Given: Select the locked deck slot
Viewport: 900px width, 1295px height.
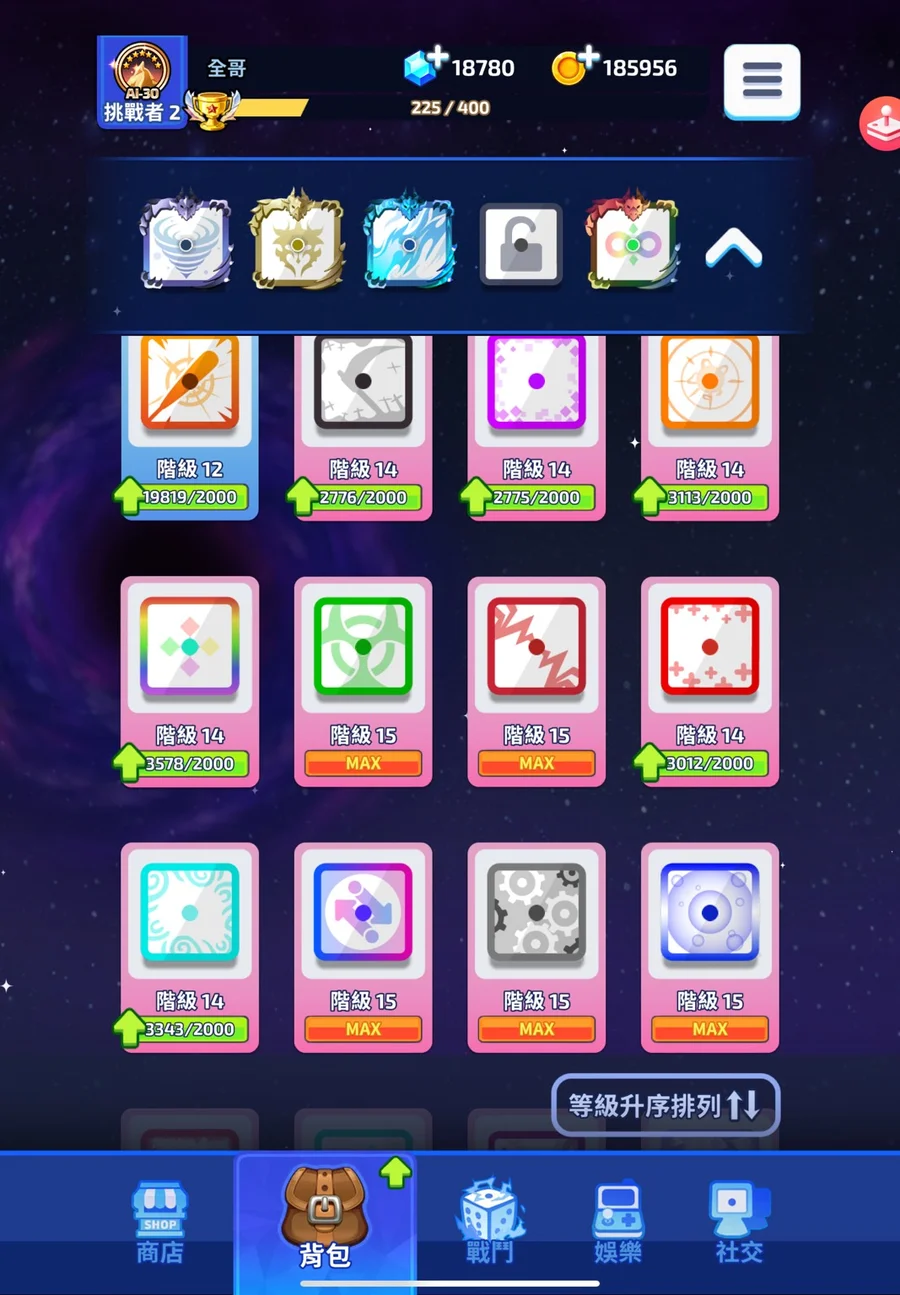Looking at the screenshot, I should point(520,245).
